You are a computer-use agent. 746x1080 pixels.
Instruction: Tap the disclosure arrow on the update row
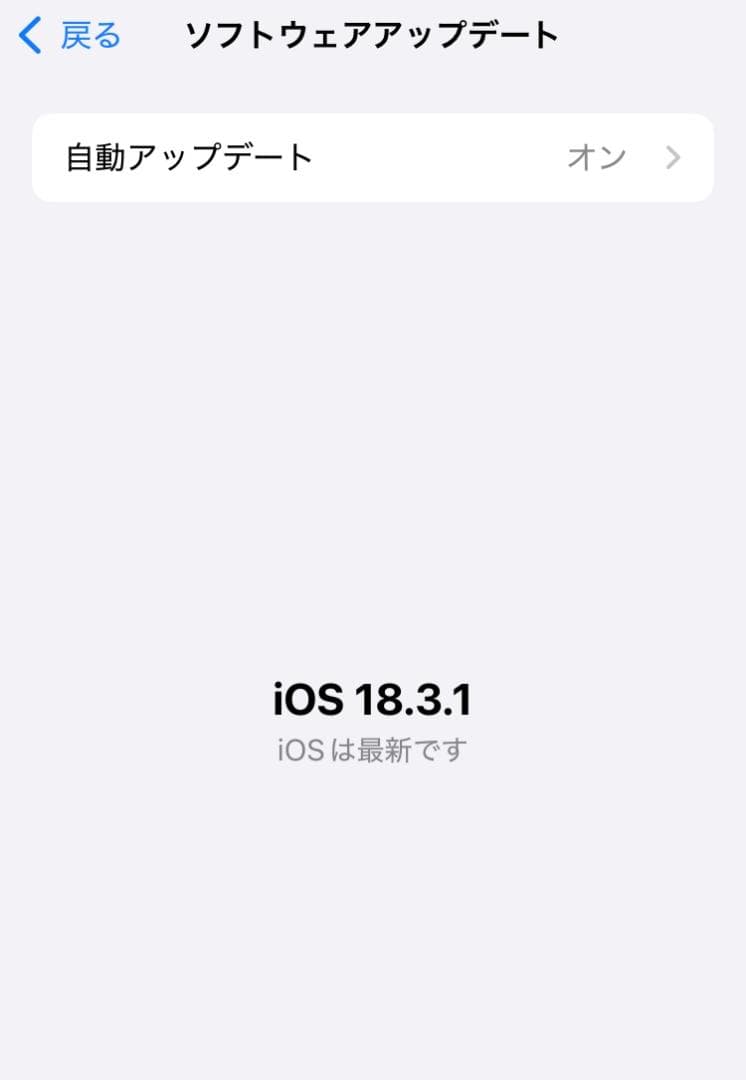(x=674, y=157)
